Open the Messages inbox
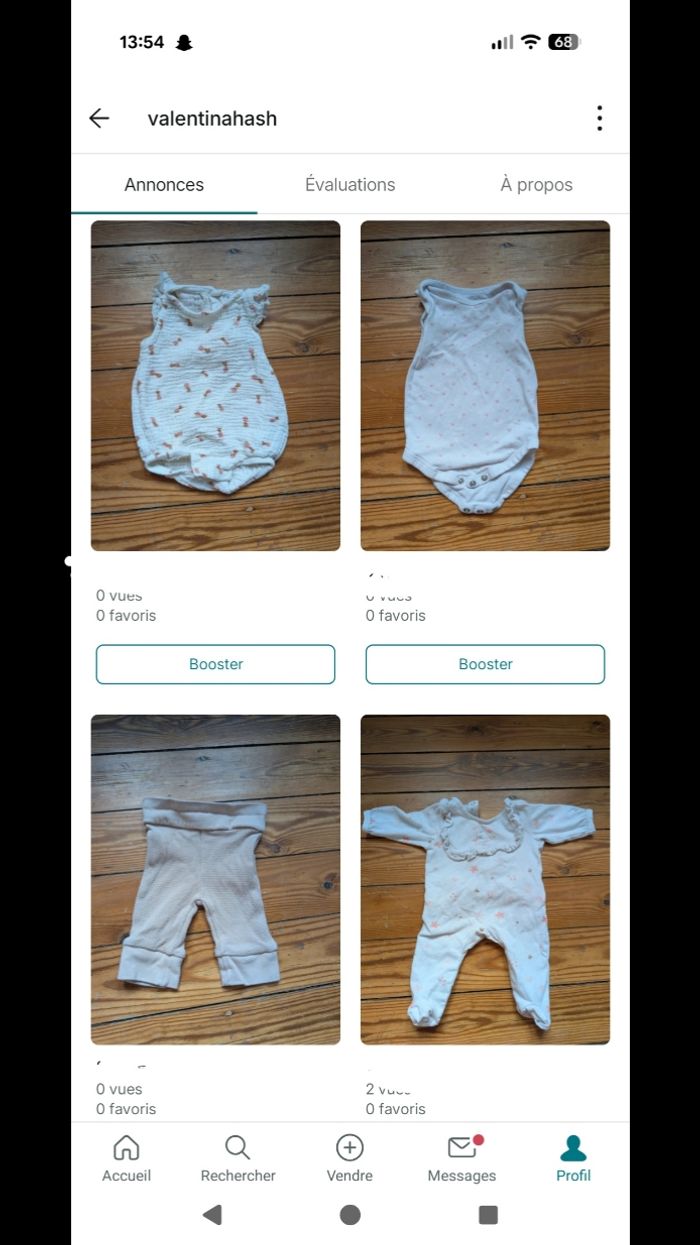Screen dimensions: 700x1245 [x=462, y=1158]
